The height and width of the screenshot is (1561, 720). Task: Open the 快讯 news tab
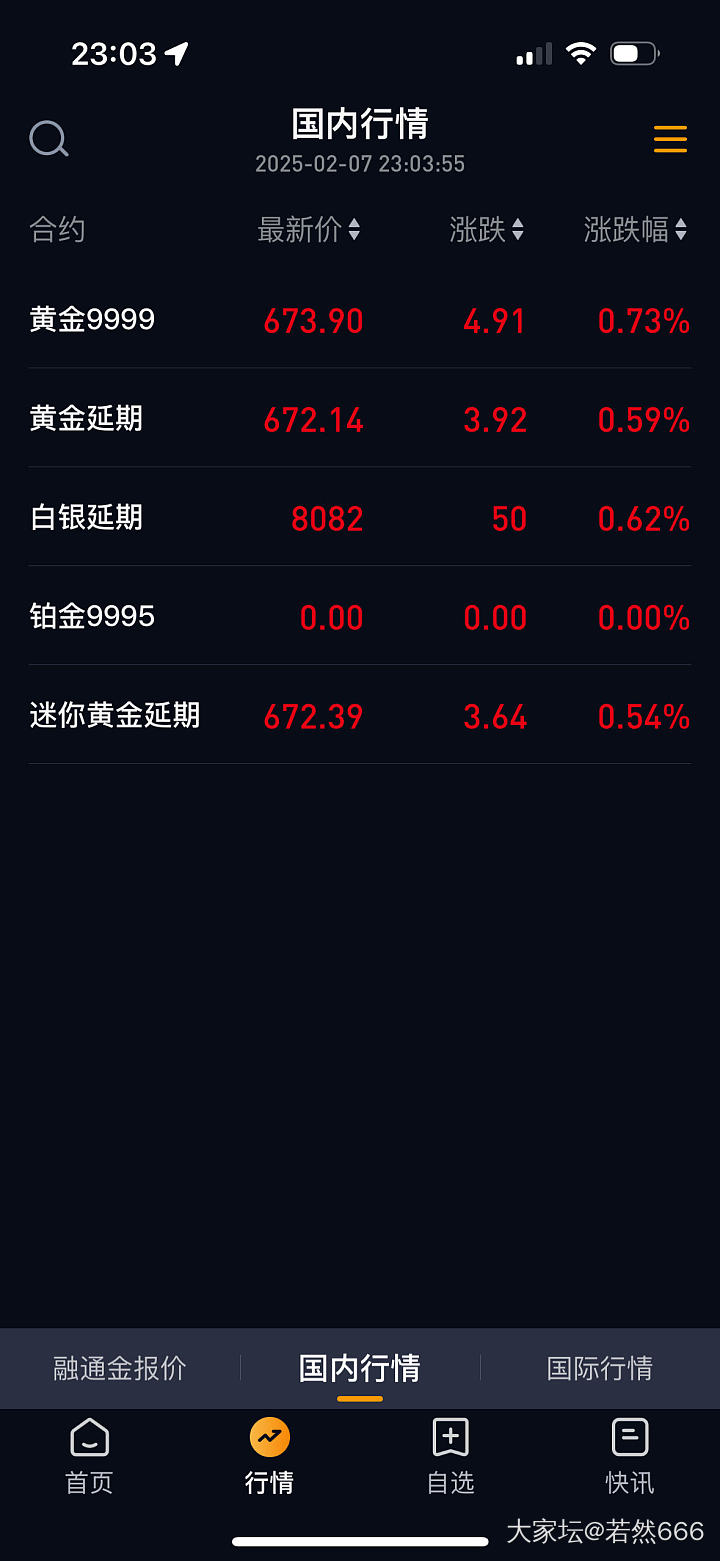(x=630, y=1456)
